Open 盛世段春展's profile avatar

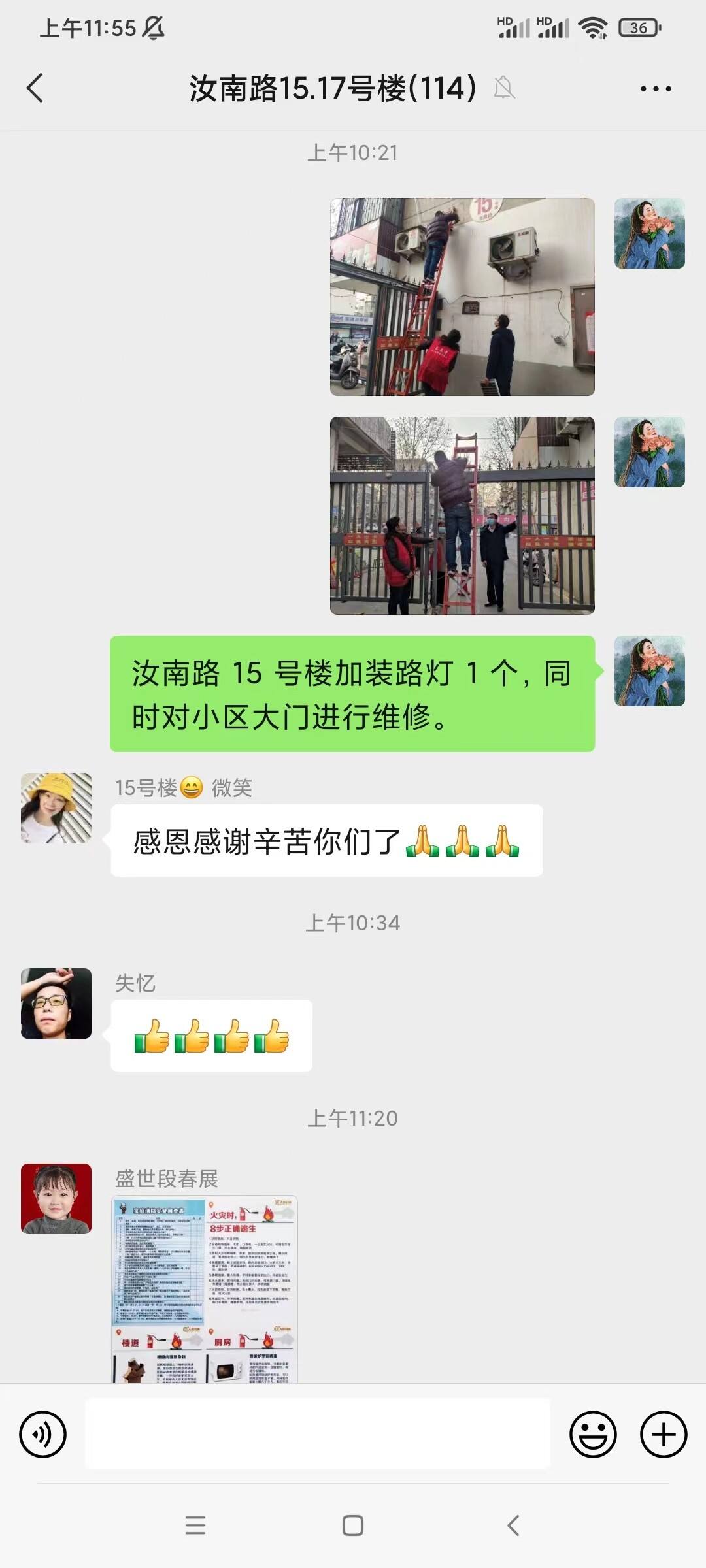[56, 1199]
